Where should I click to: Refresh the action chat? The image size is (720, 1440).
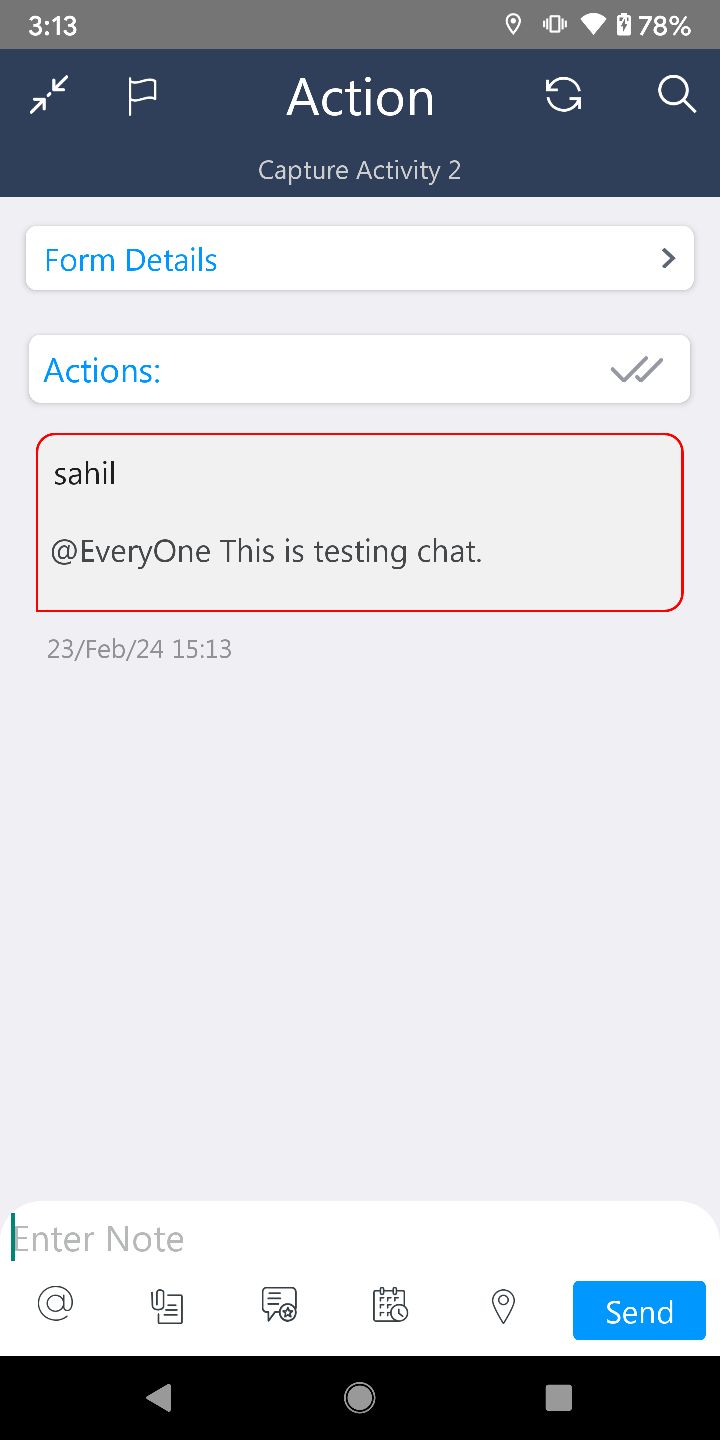tap(563, 96)
